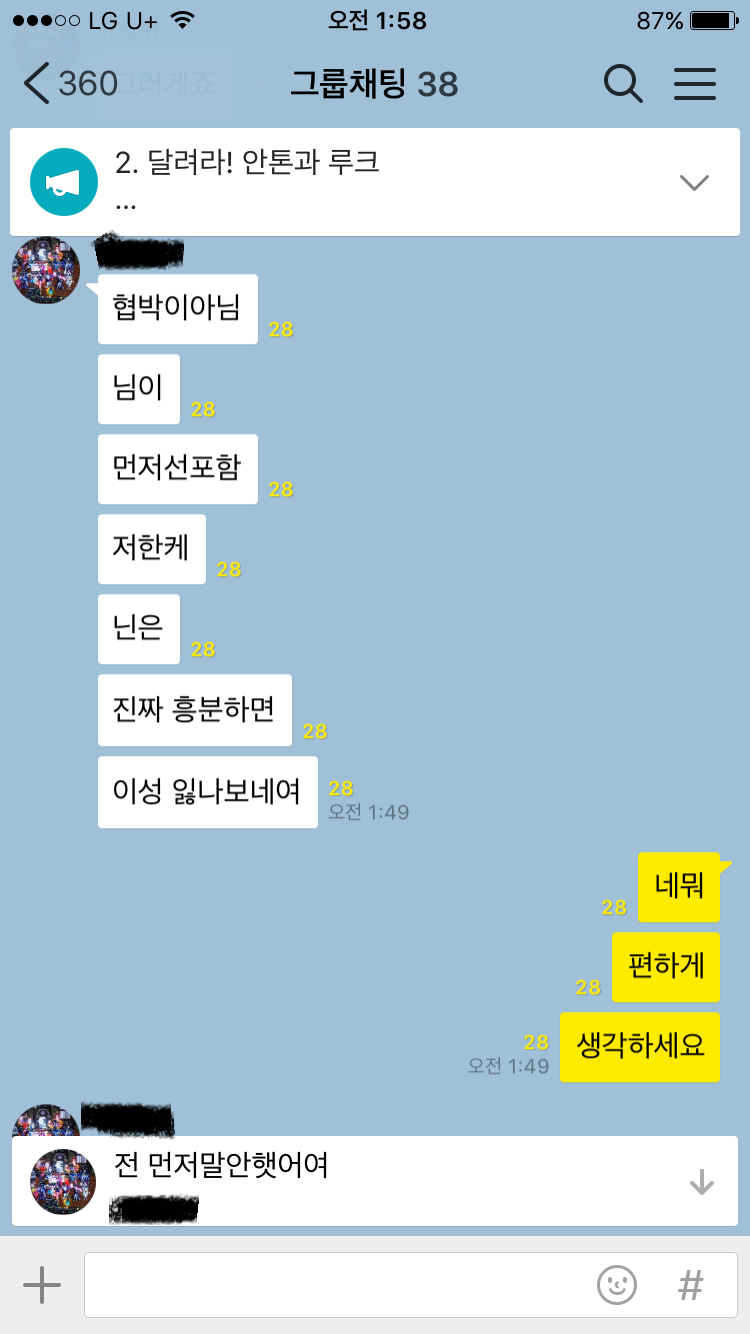Open the emoticon picker

click(617, 1285)
